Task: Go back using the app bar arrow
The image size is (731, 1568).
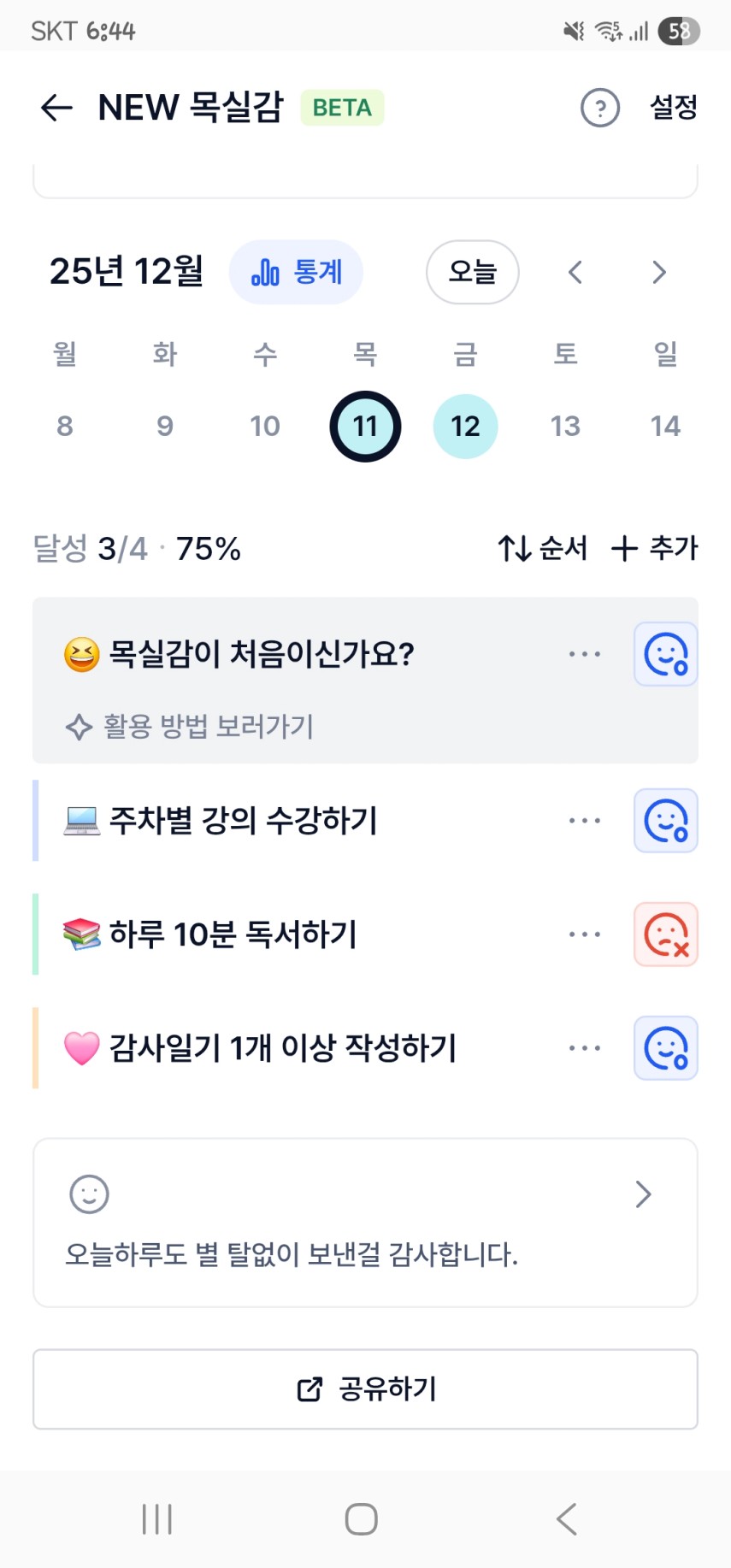Action: coord(56,108)
